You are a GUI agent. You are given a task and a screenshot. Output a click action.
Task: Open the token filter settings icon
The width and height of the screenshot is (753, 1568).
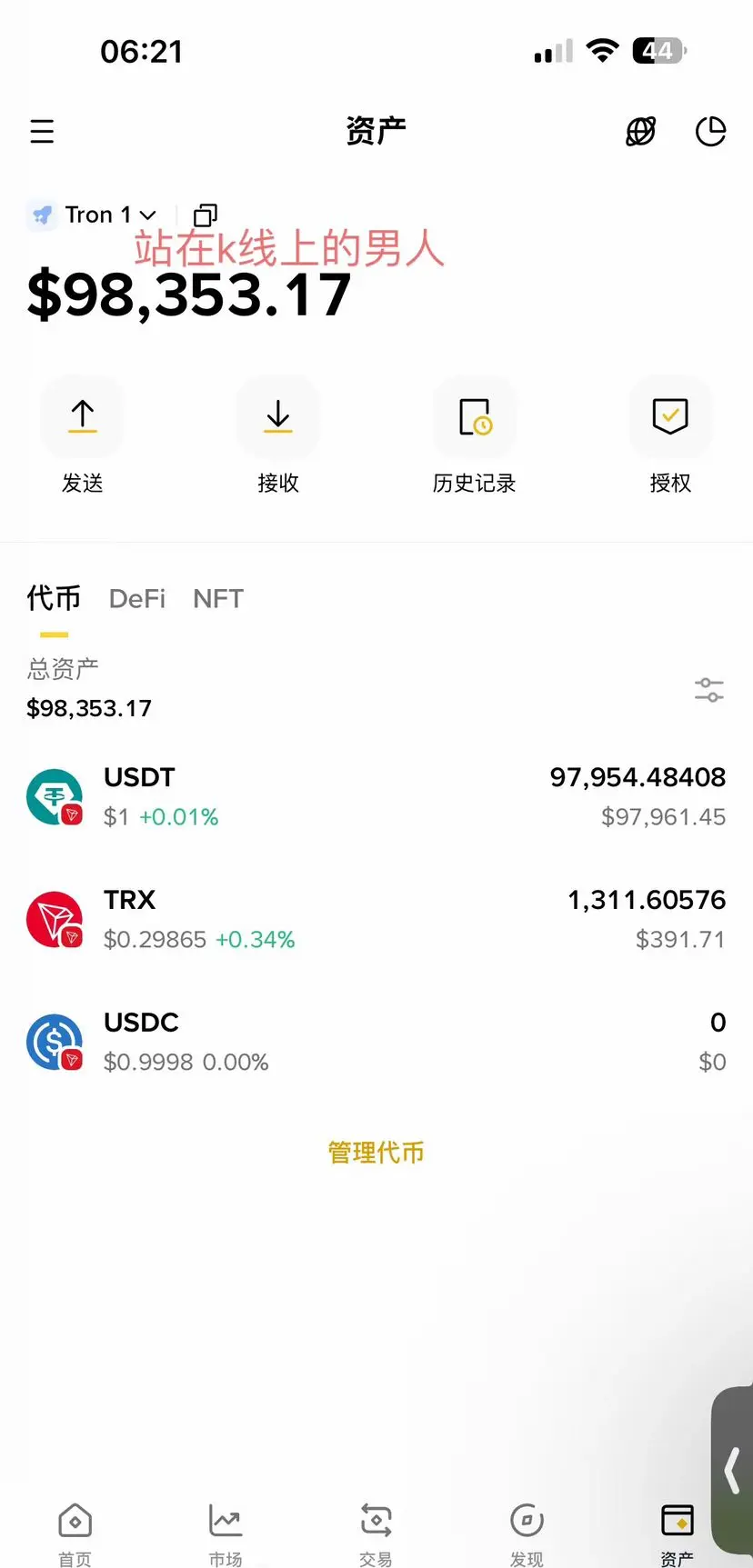(x=708, y=690)
